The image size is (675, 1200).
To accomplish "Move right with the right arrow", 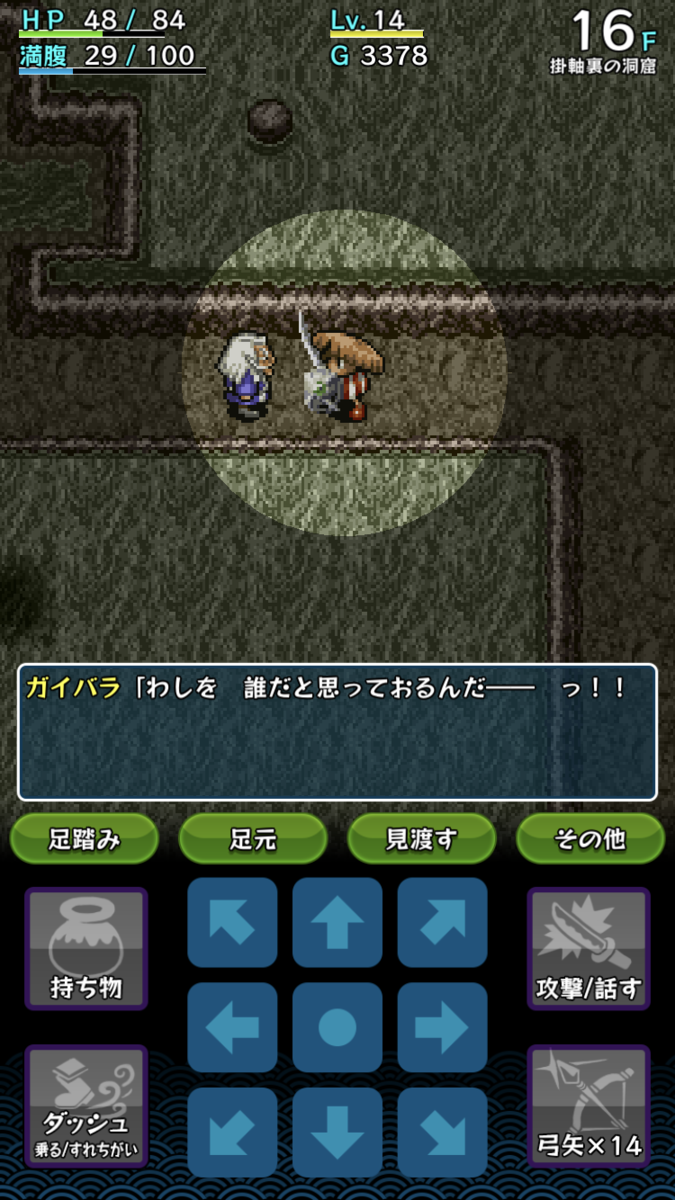I will [442, 1028].
